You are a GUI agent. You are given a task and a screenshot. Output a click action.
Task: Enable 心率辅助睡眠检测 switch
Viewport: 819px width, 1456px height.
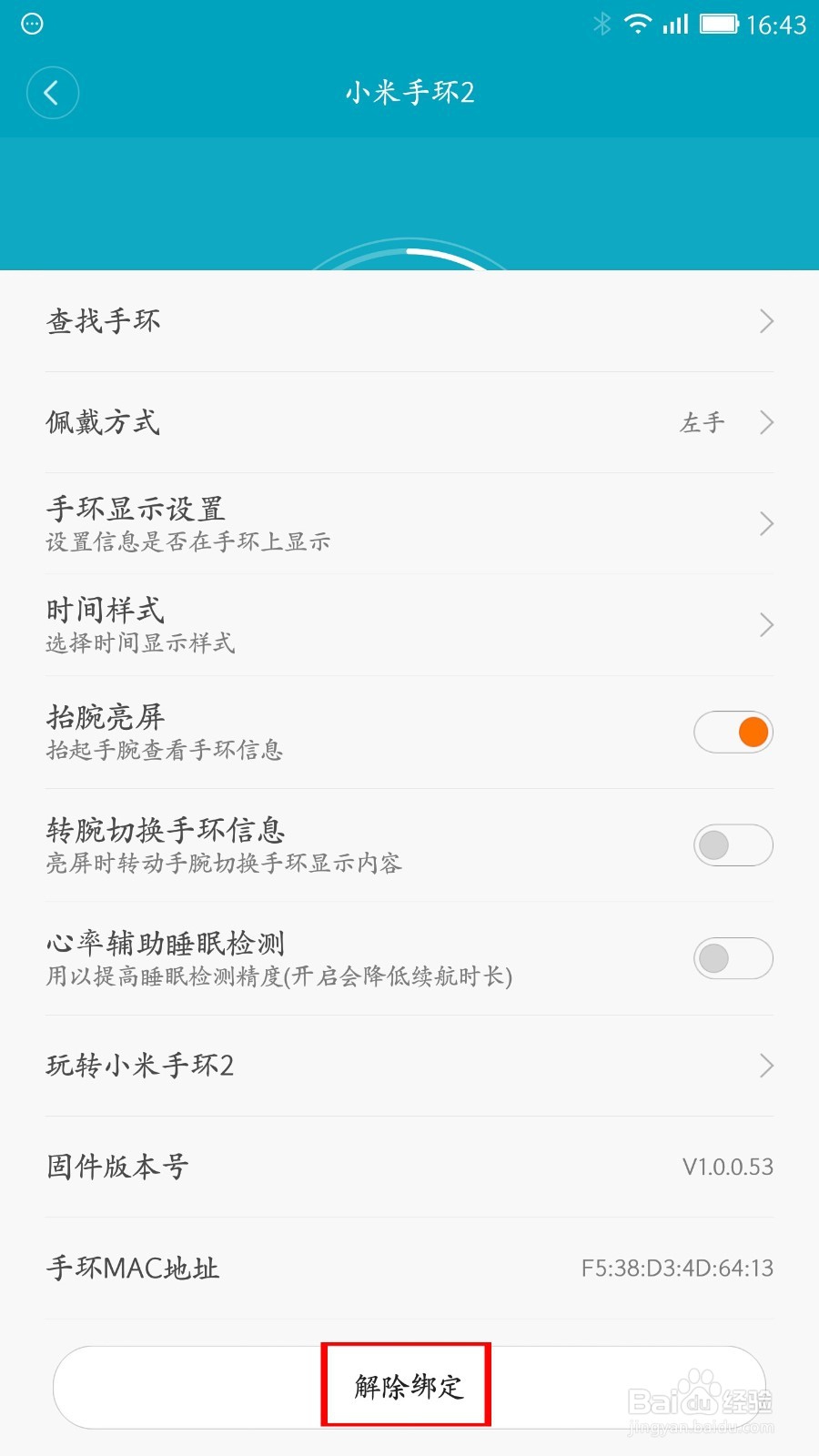pos(733,958)
